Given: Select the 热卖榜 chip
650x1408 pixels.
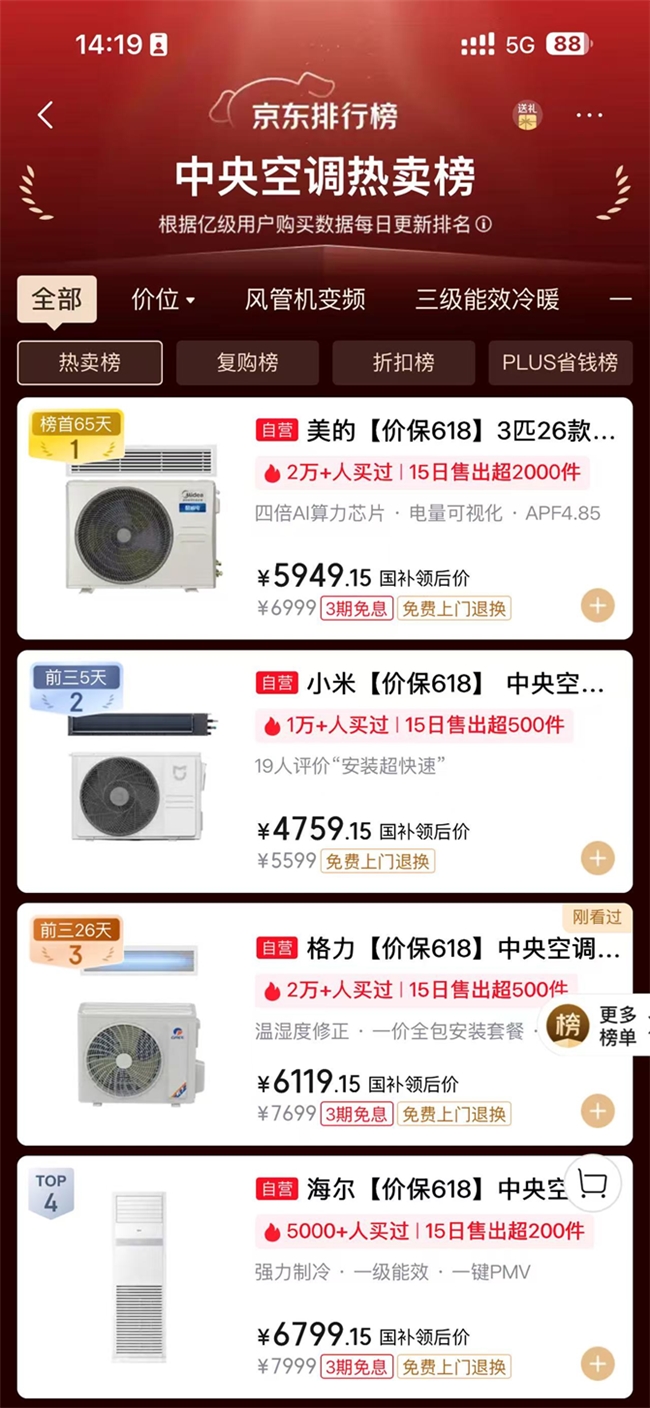Looking at the screenshot, I should [x=90, y=363].
